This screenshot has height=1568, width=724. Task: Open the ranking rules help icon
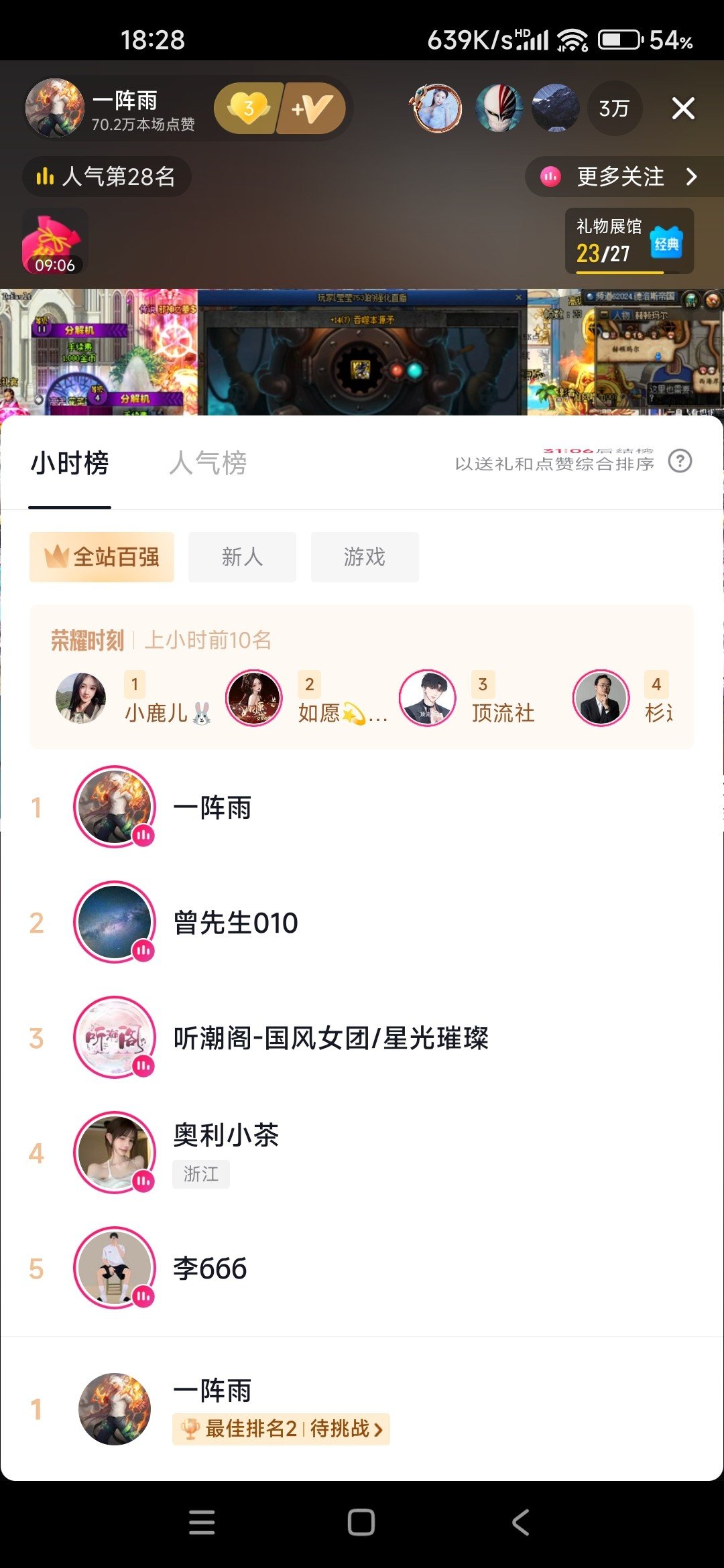(680, 461)
